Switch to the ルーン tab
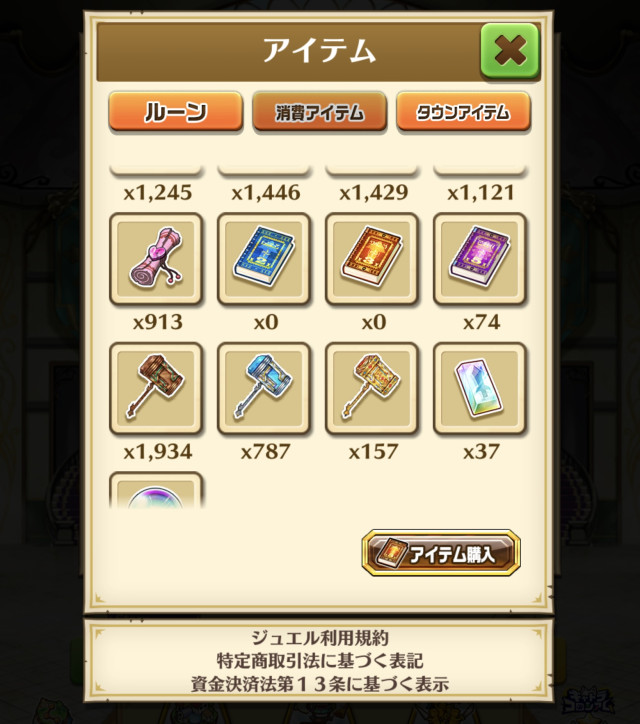 point(175,112)
